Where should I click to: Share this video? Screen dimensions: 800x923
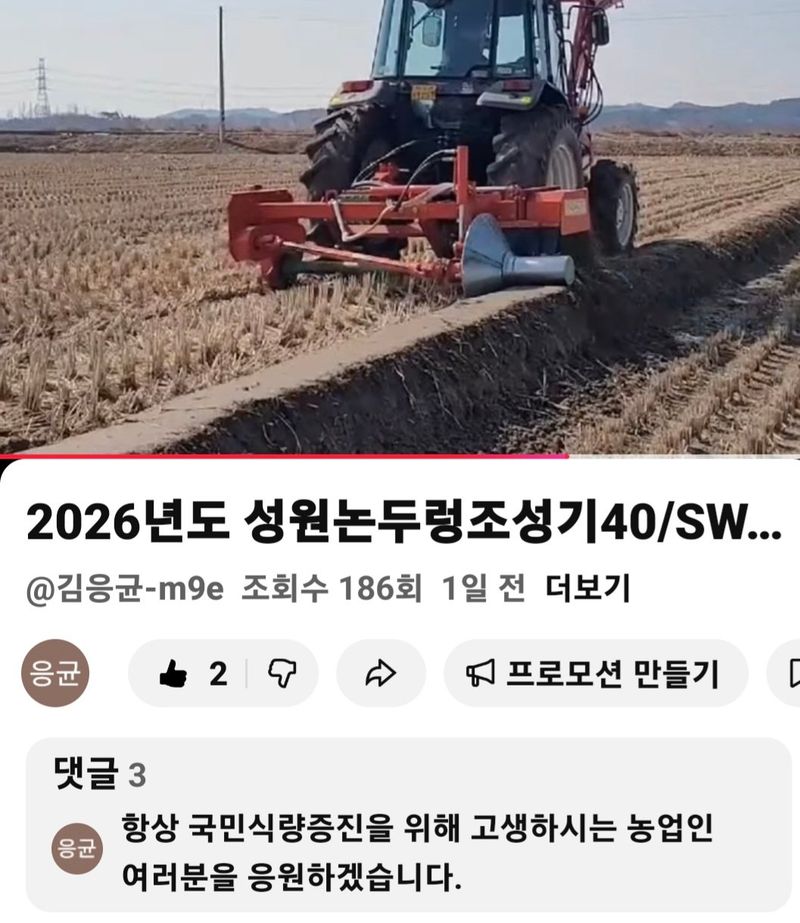coord(380,674)
